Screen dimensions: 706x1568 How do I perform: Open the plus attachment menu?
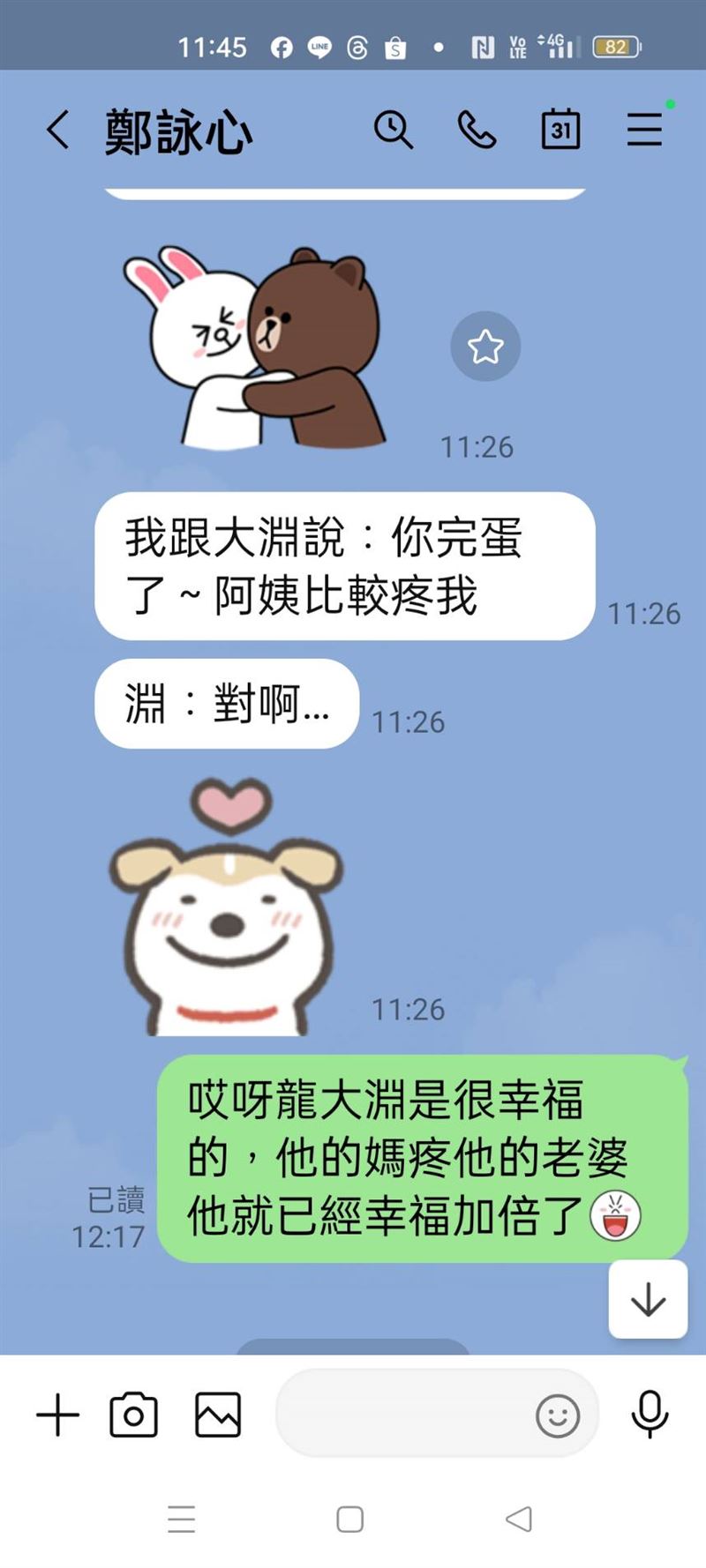point(58,1415)
